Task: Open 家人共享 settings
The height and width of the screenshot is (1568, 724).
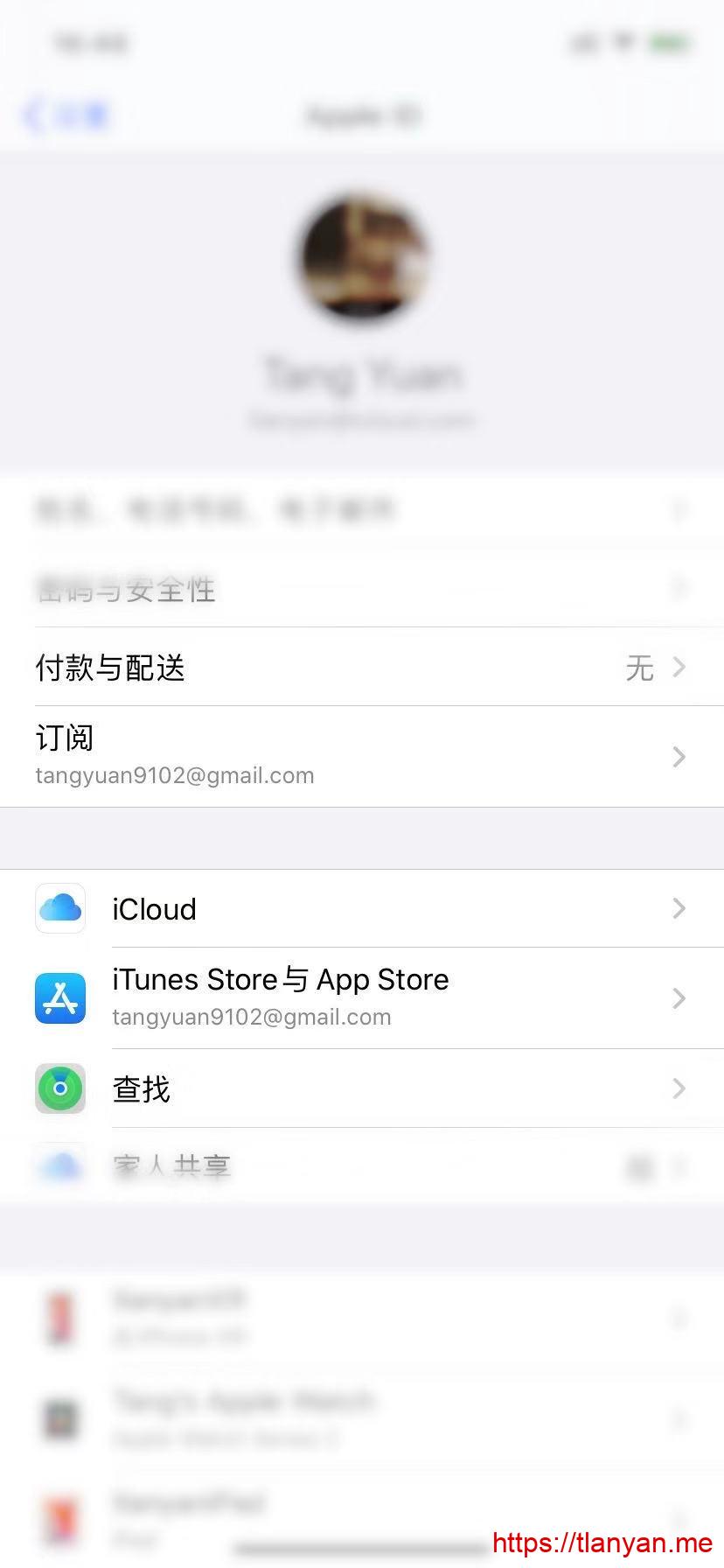Action: coord(362,1166)
